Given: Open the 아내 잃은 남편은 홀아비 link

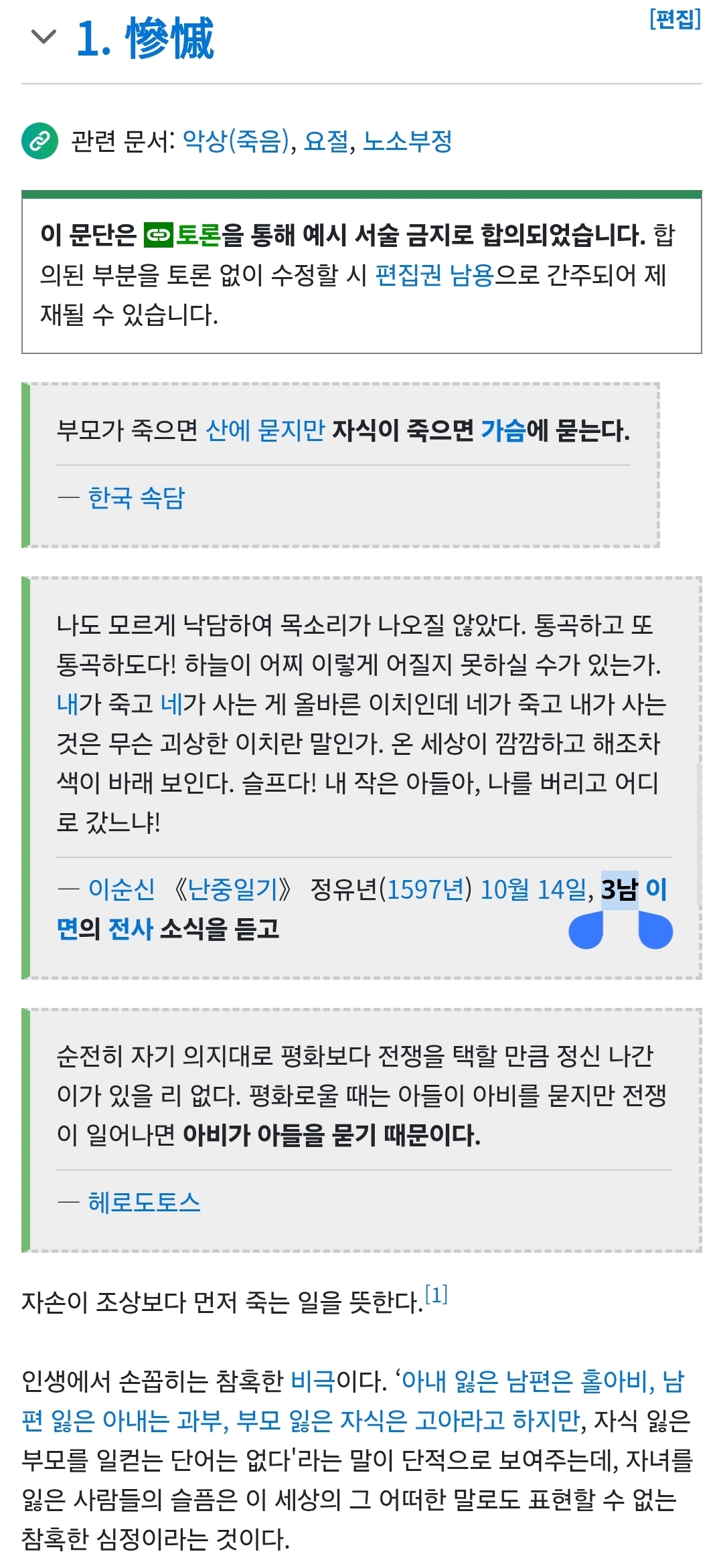Looking at the screenshot, I should pos(529,1382).
